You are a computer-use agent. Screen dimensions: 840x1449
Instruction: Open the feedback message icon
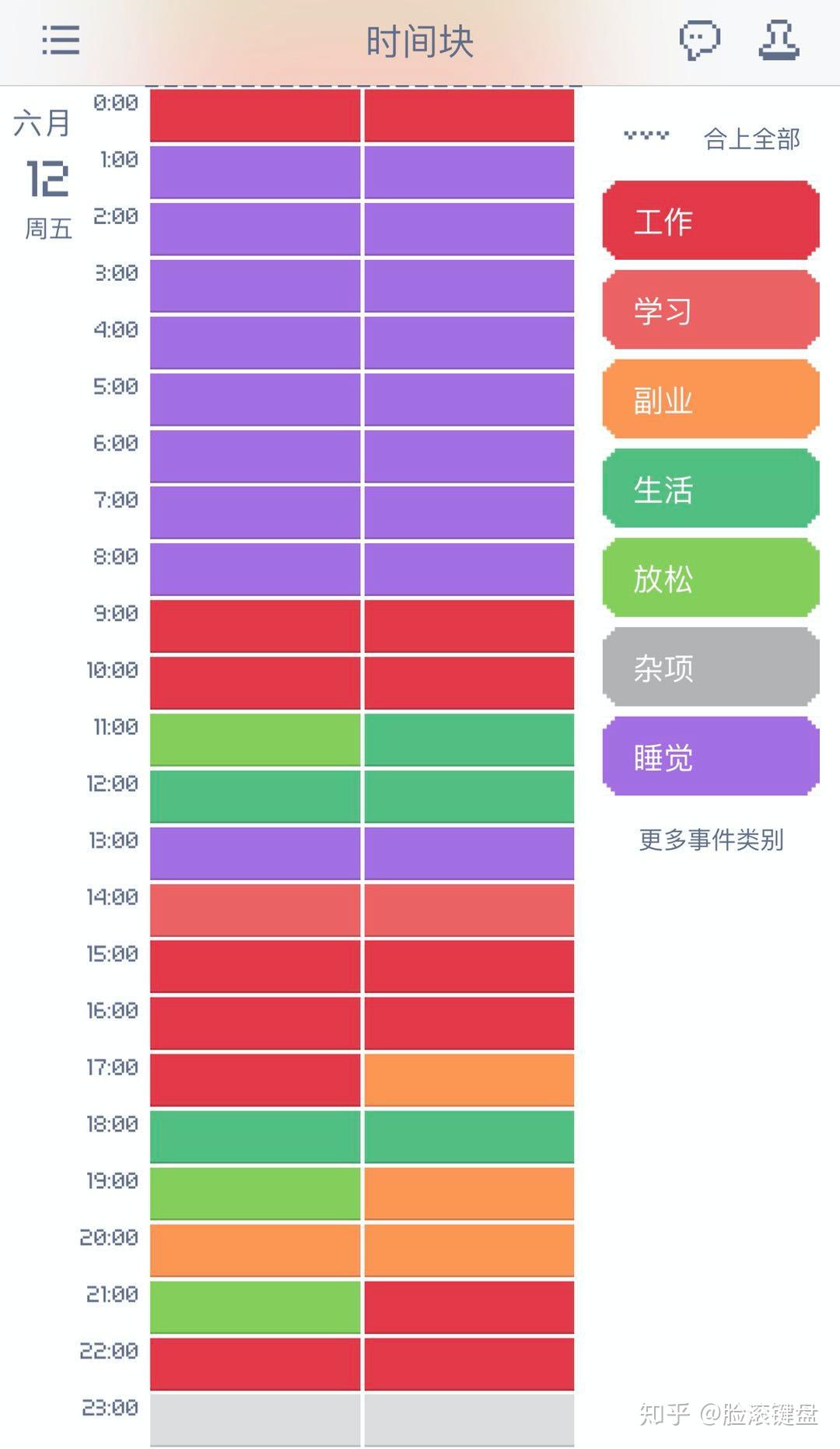(699, 42)
